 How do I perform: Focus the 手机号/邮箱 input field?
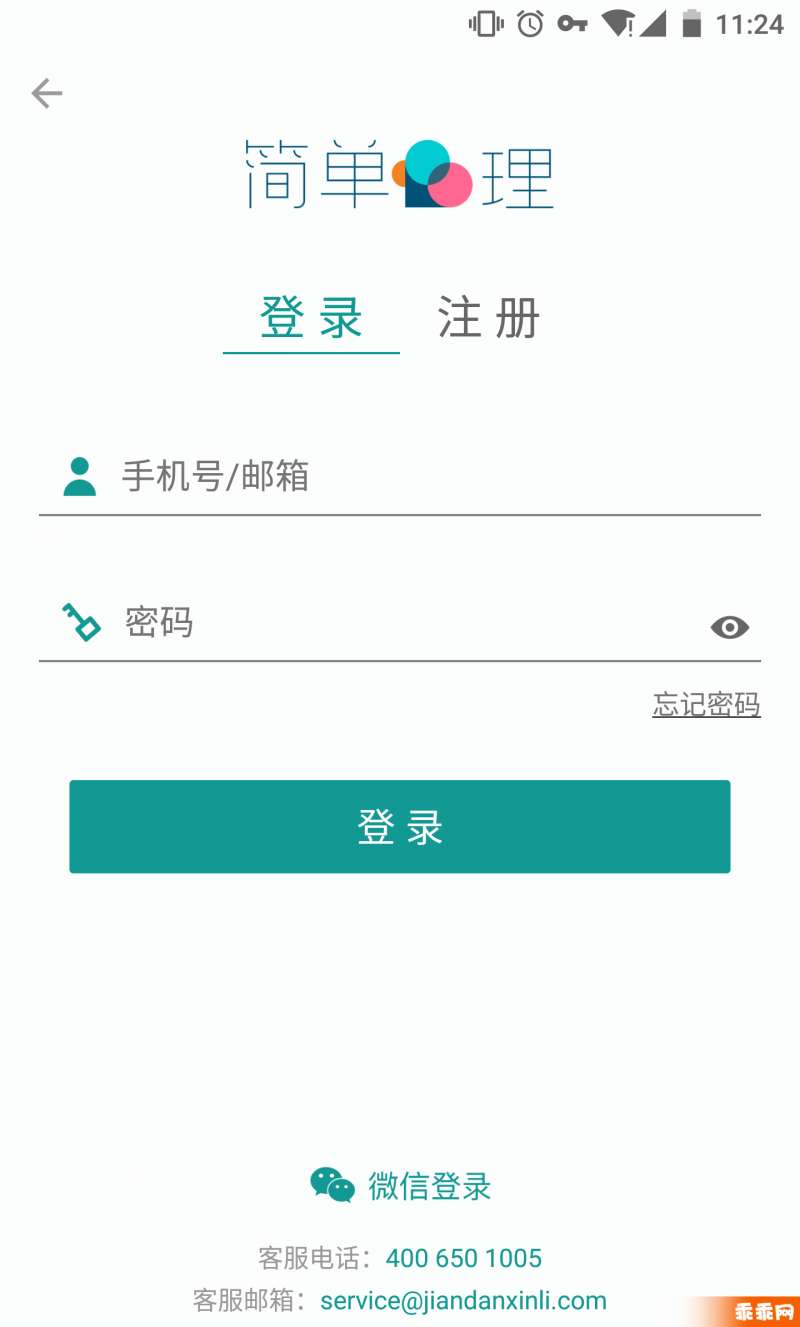[x=400, y=476]
